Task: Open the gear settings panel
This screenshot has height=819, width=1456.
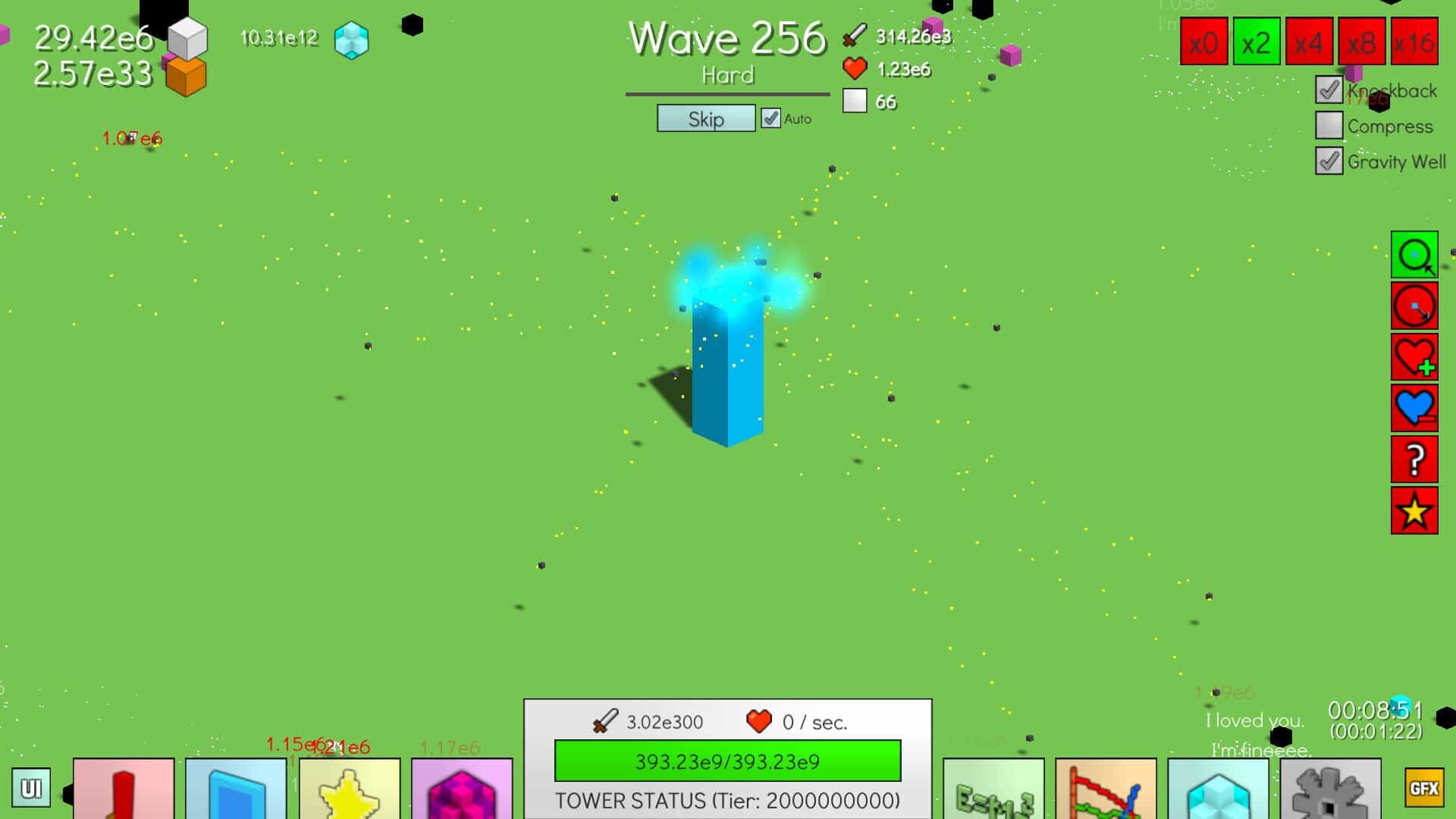Action: pyautogui.click(x=1330, y=789)
